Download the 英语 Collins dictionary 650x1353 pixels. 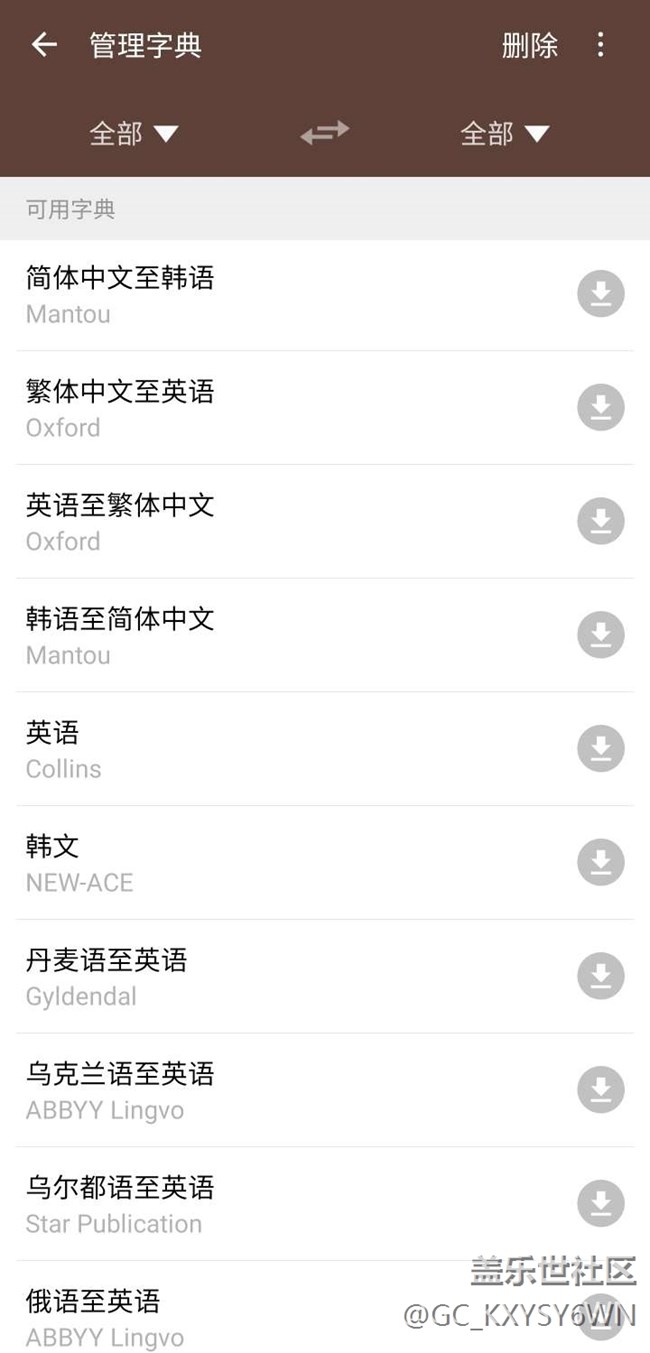[x=600, y=749]
